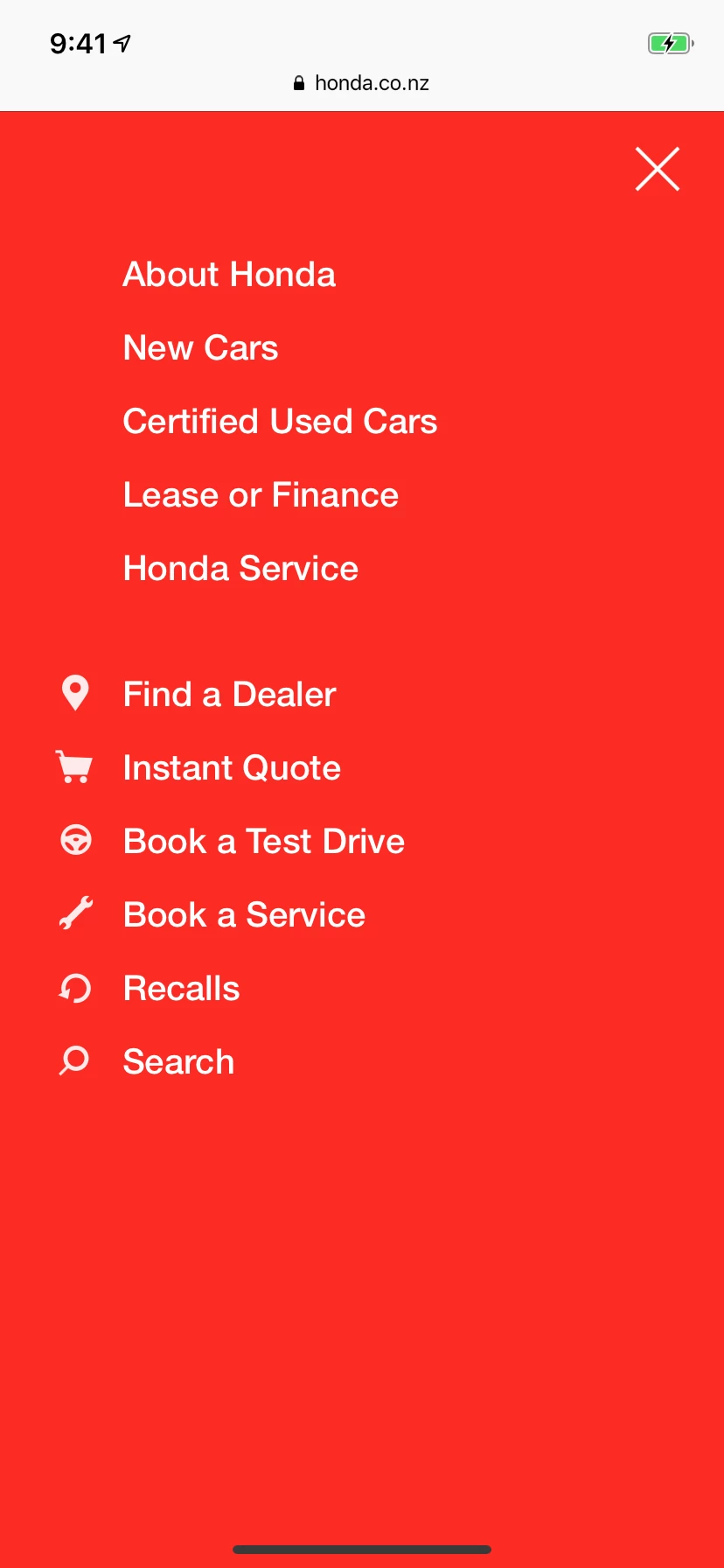Close the navigation menu
Image resolution: width=724 pixels, height=1568 pixels.
point(658,169)
